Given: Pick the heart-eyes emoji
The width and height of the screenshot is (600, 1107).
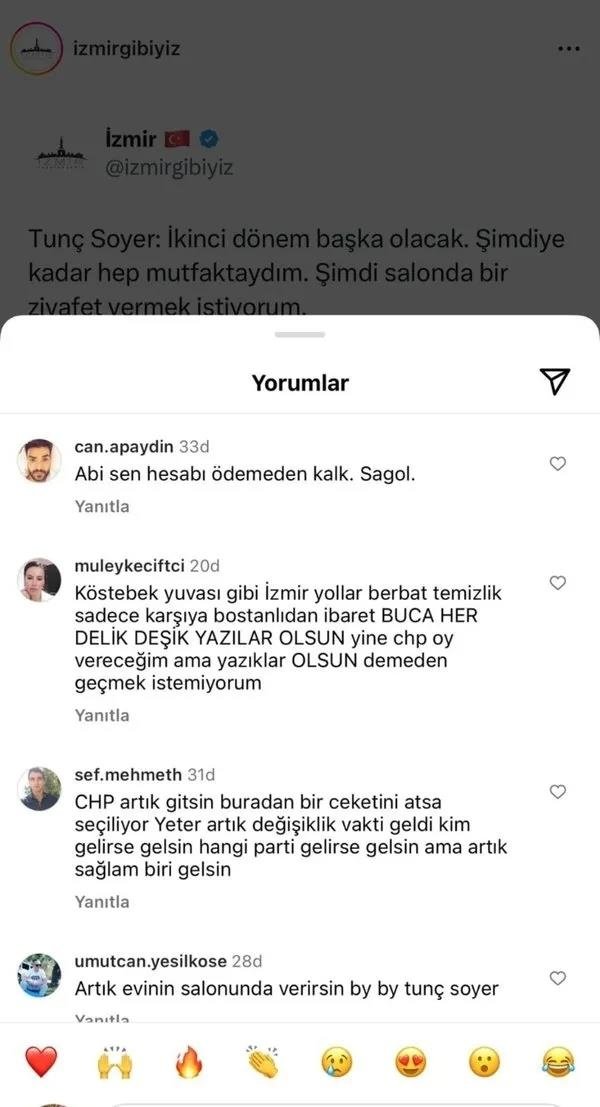Looking at the screenshot, I should click(x=411, y=1061).
